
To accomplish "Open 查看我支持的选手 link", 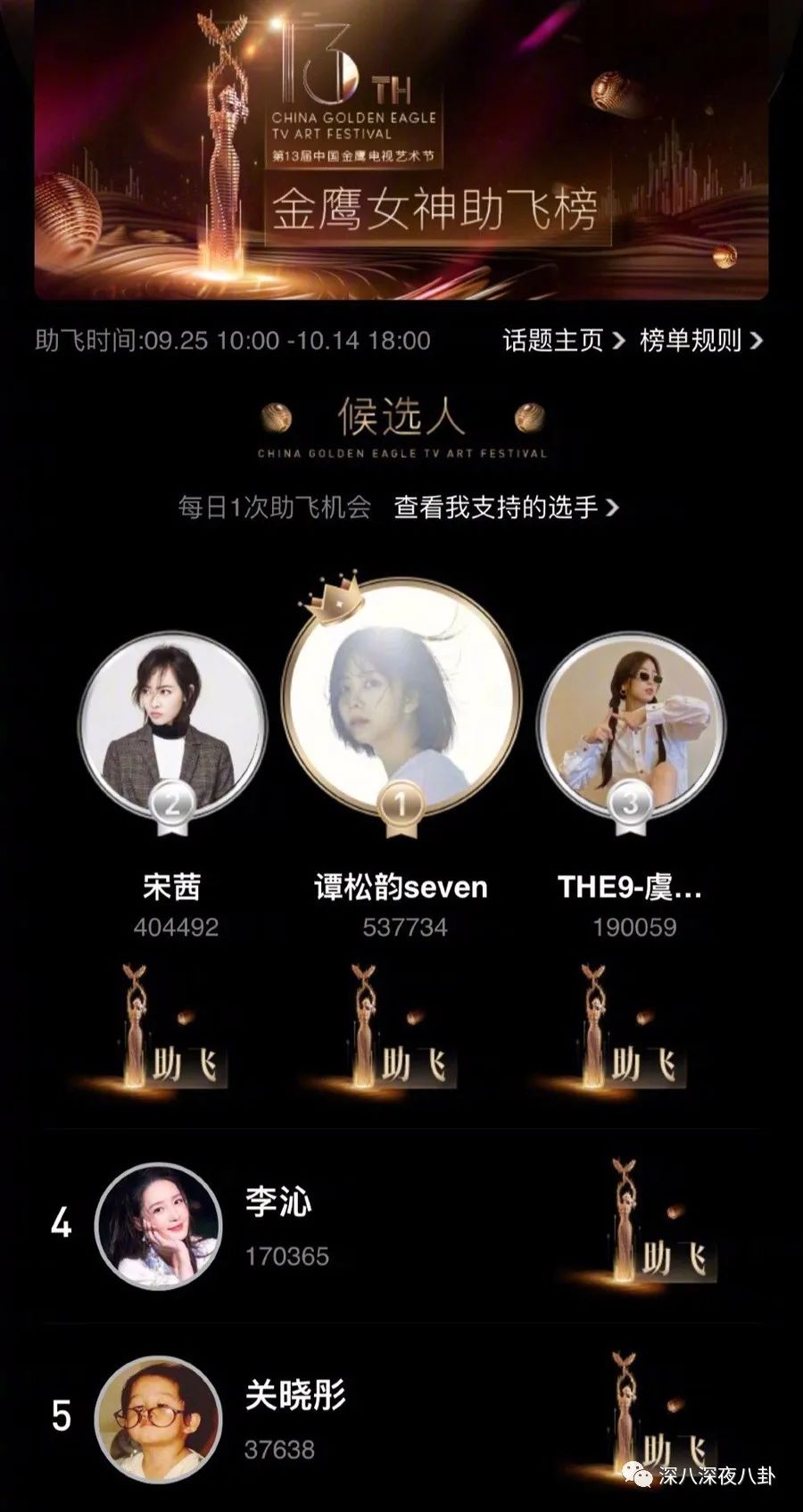I will point(506,508).
